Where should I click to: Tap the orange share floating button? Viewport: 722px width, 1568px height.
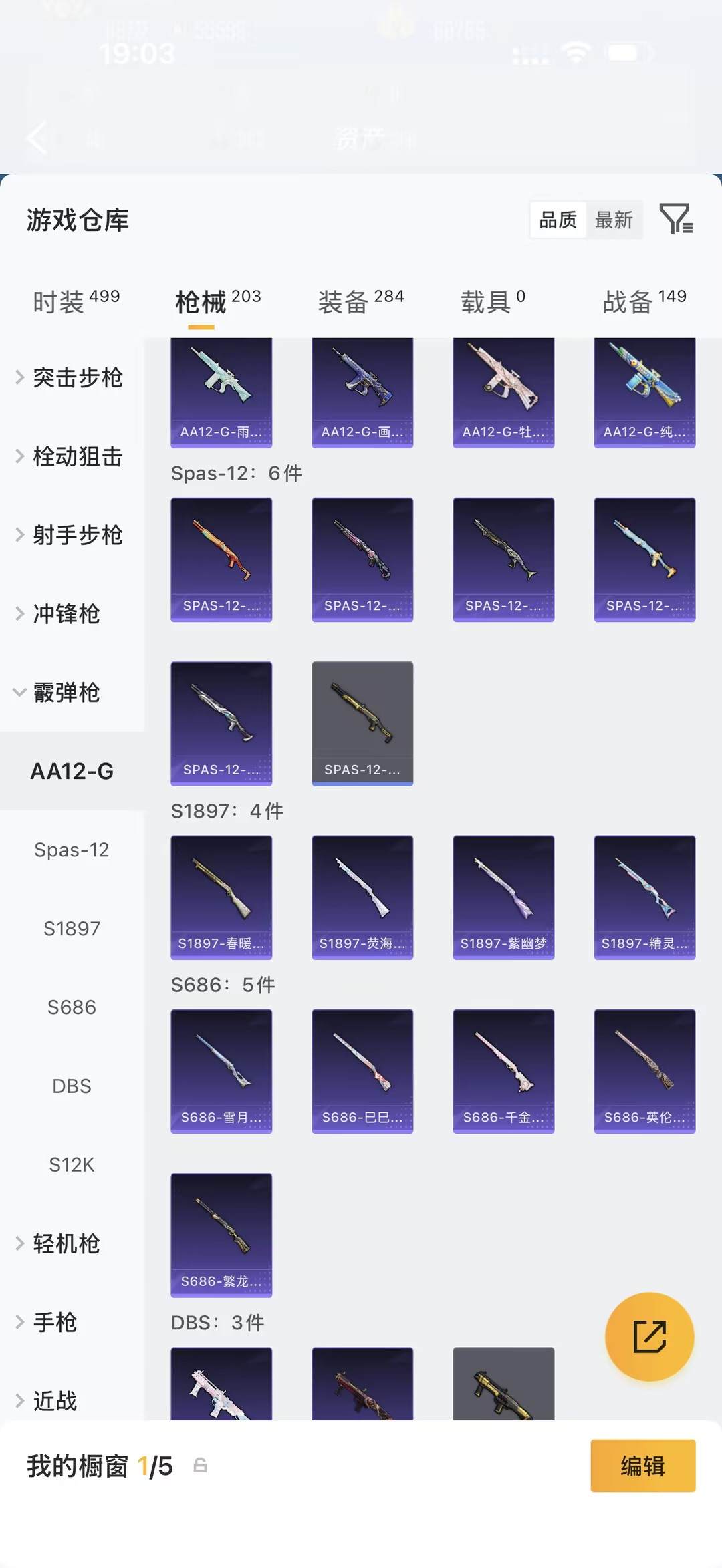coord(649,1336)
